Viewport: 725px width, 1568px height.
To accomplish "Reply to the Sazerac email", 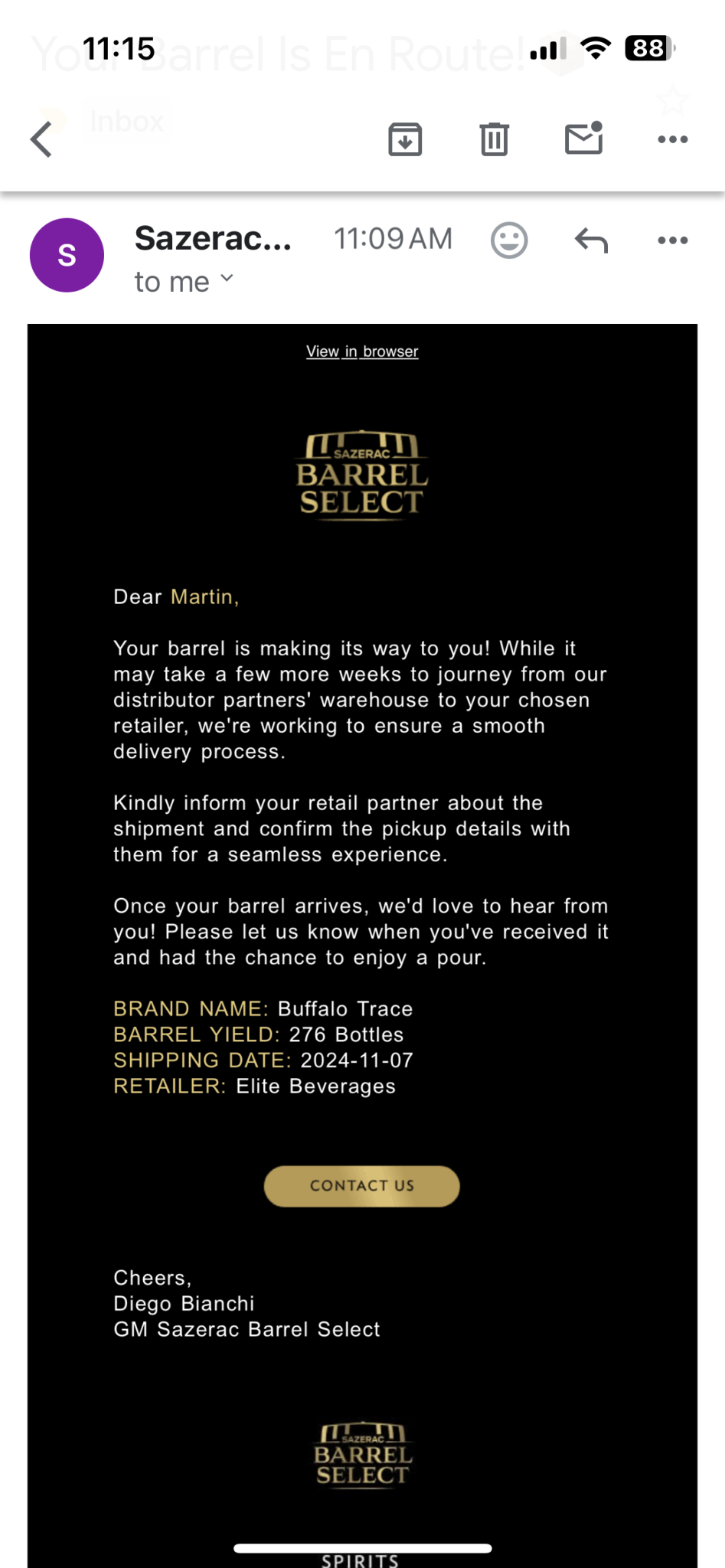I will (x=591, y=240).
